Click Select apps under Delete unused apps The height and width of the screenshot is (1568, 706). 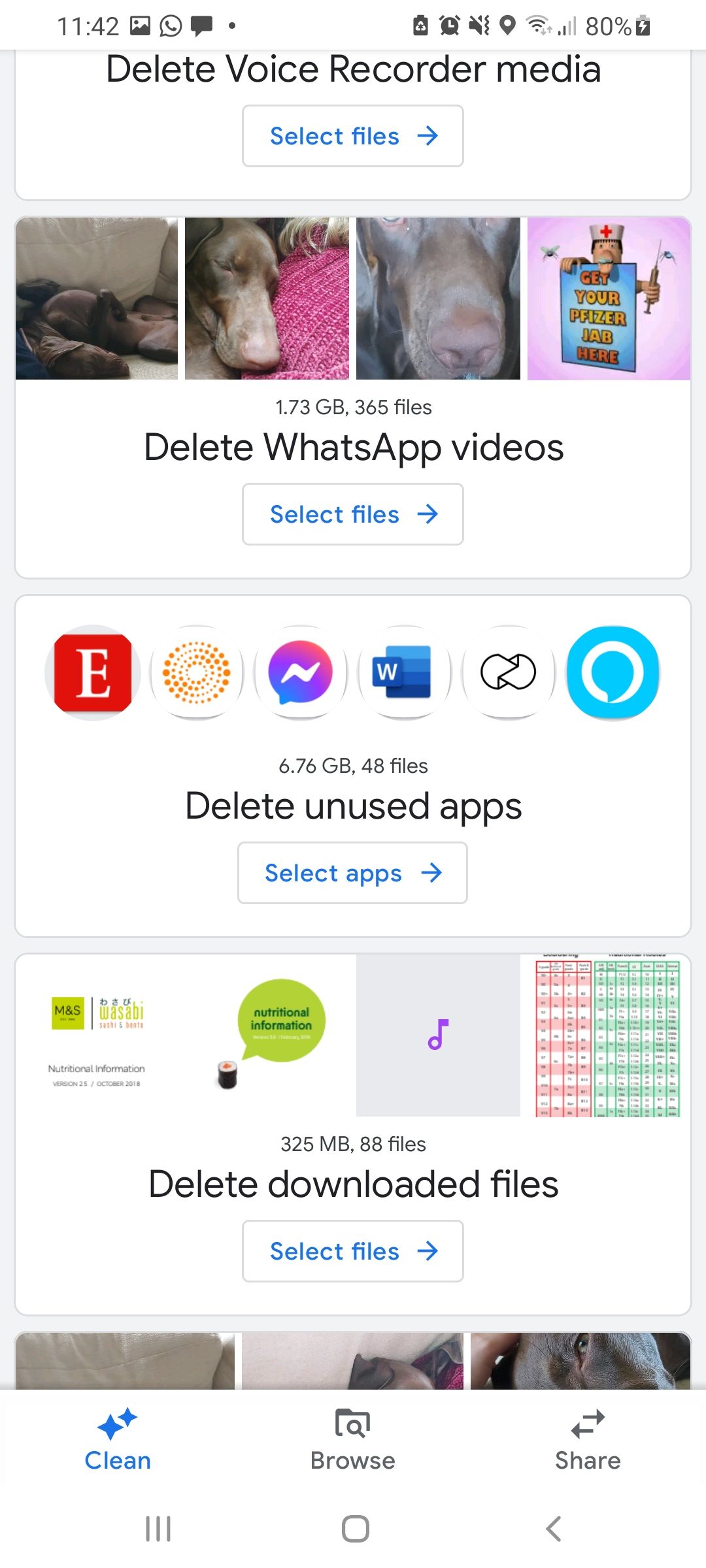[352, 873]
